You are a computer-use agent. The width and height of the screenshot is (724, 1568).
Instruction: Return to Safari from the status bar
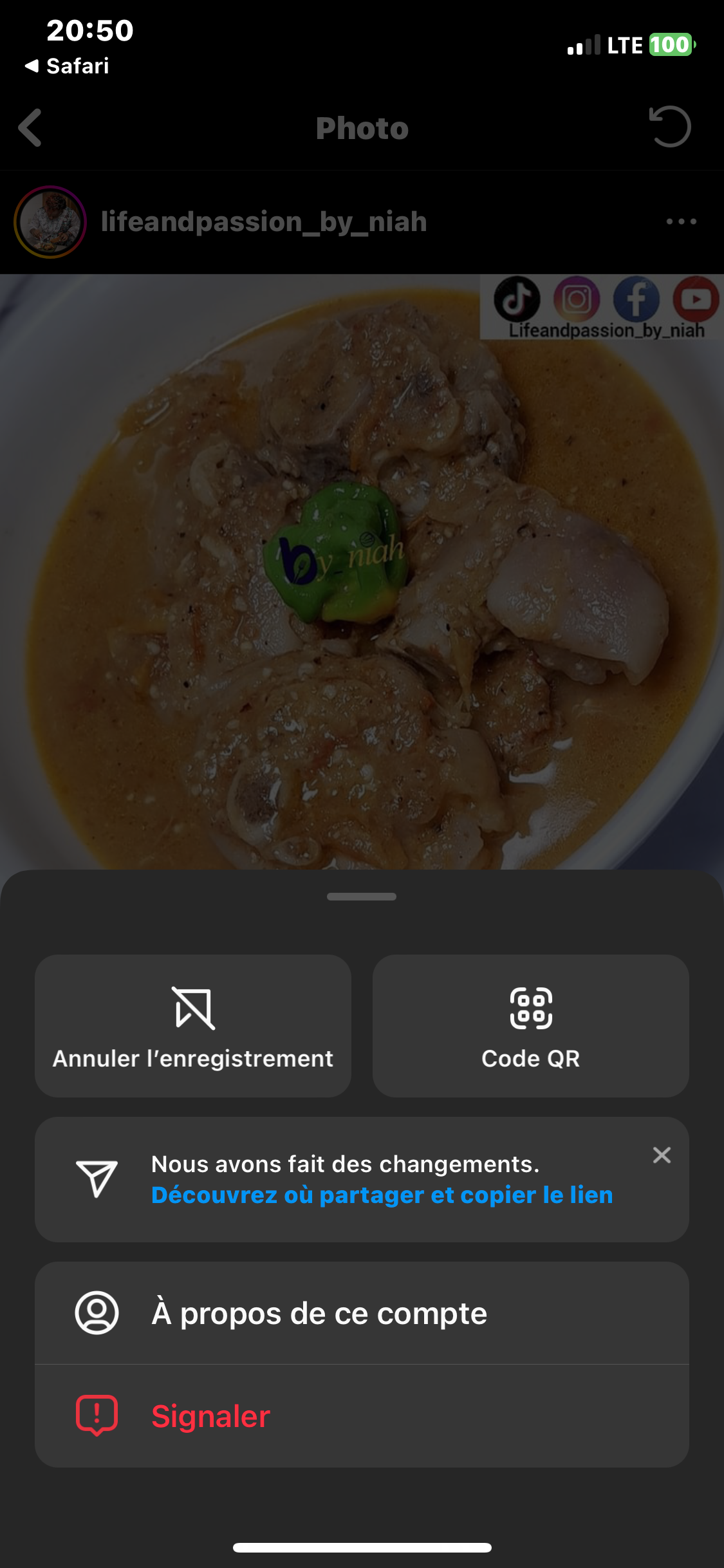[x=68, y=66]
